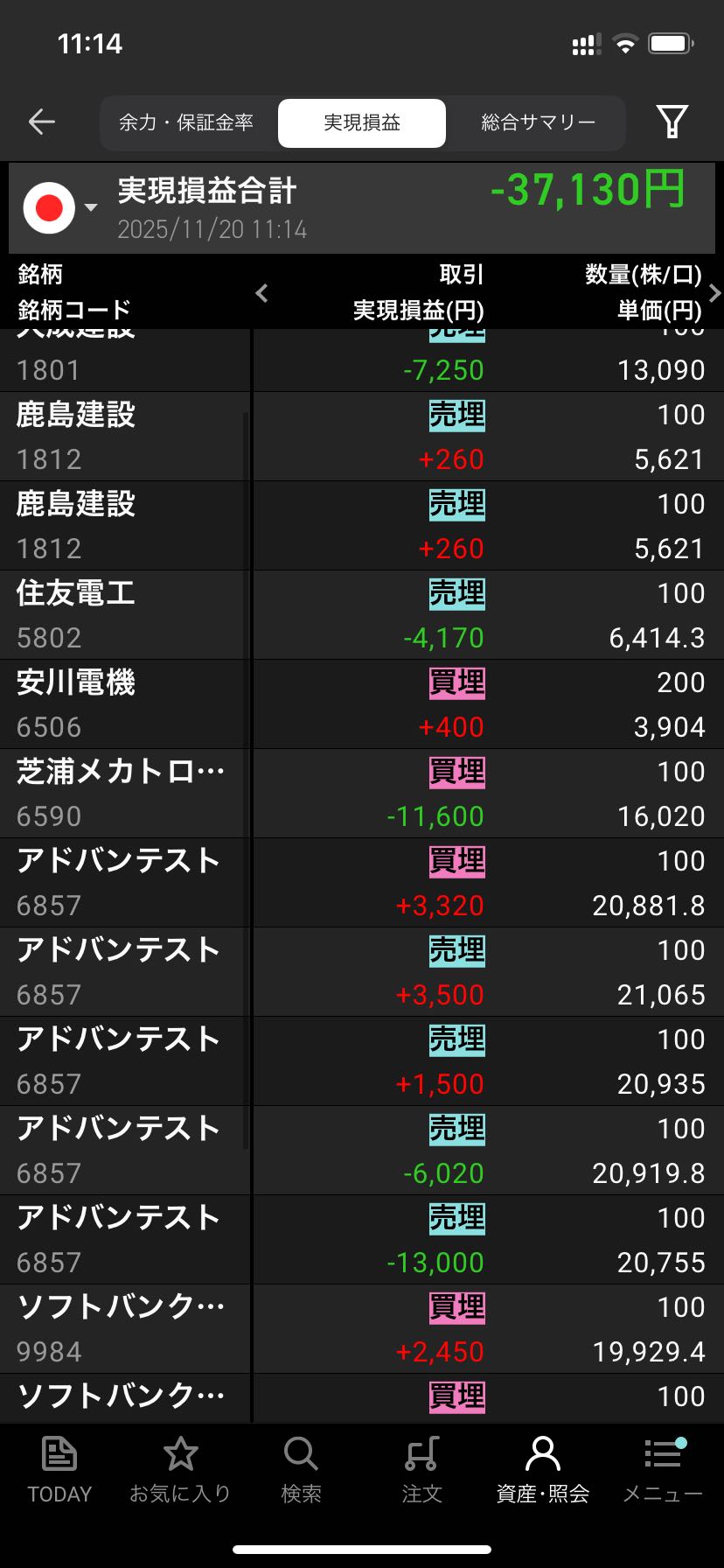Show previous columns with left chevron
The width and height of the screenshot is (724, 1568).
[261, 293]
